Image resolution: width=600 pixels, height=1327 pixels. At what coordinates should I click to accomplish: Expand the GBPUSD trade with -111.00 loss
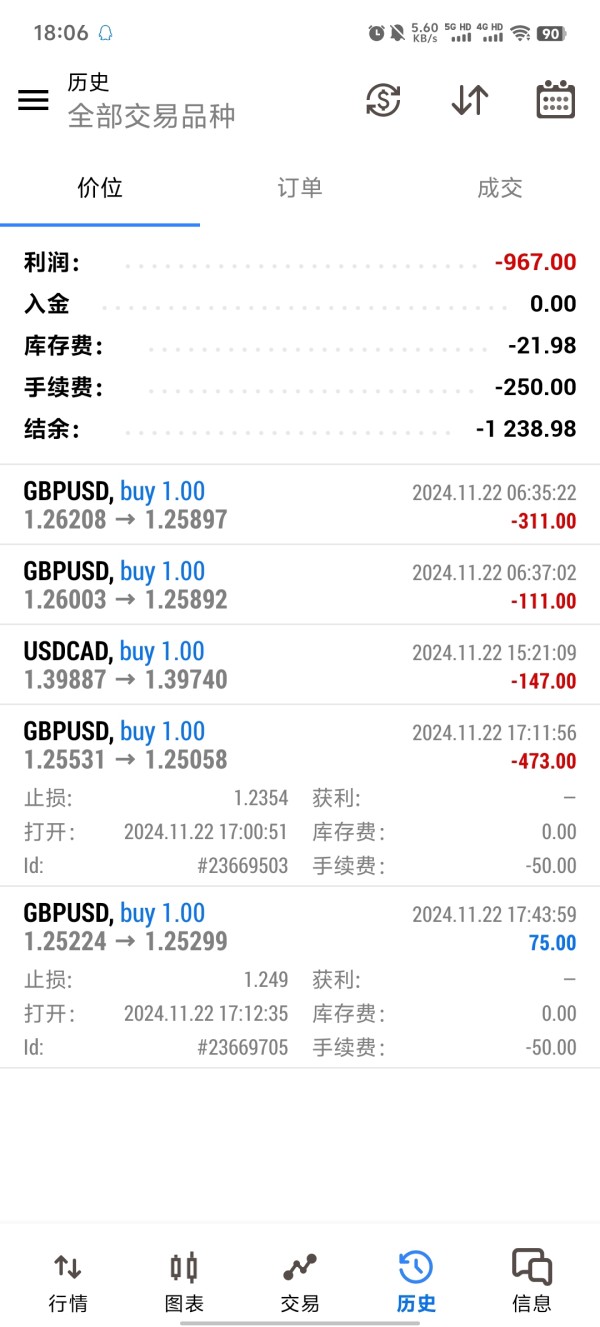tap(300, 585)
